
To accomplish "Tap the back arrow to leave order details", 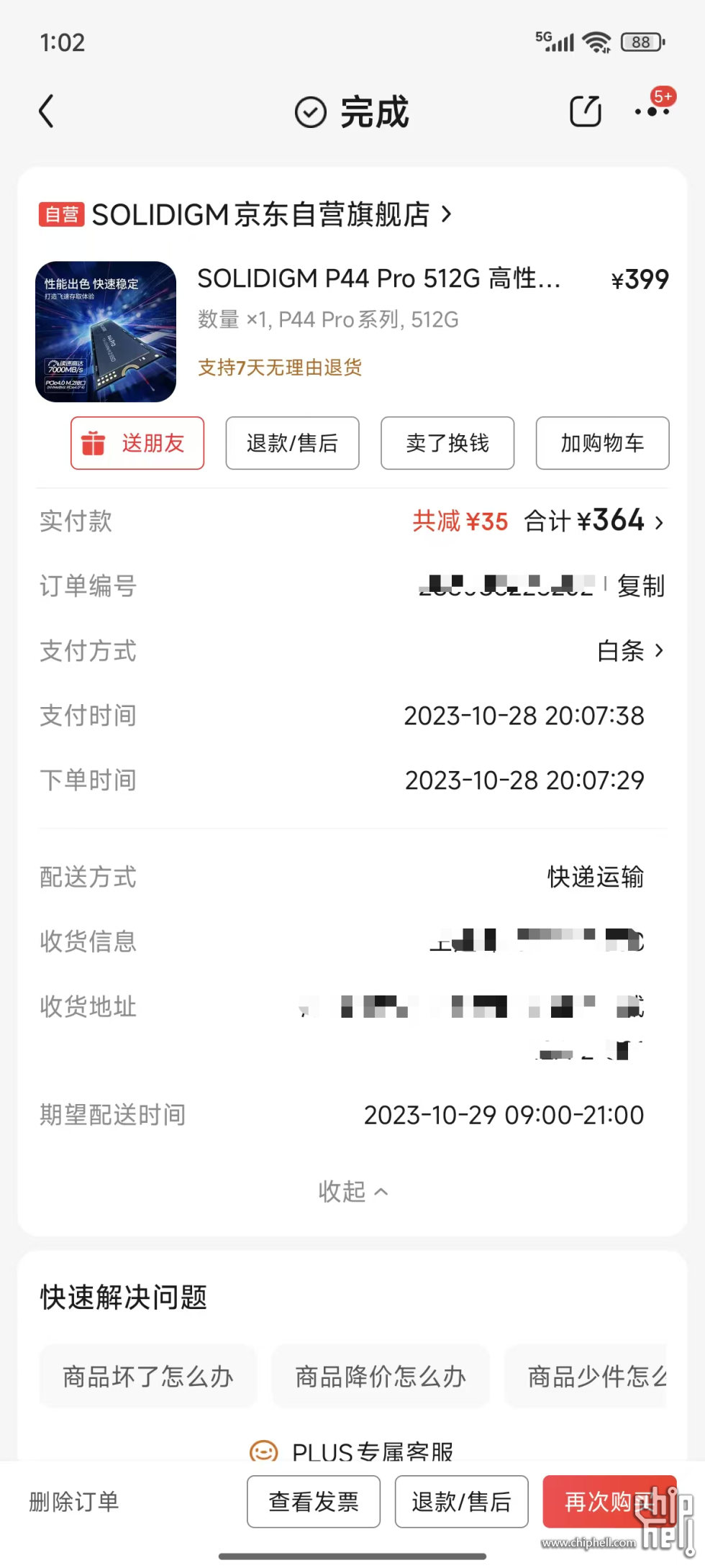I will [x=46, y=111].
